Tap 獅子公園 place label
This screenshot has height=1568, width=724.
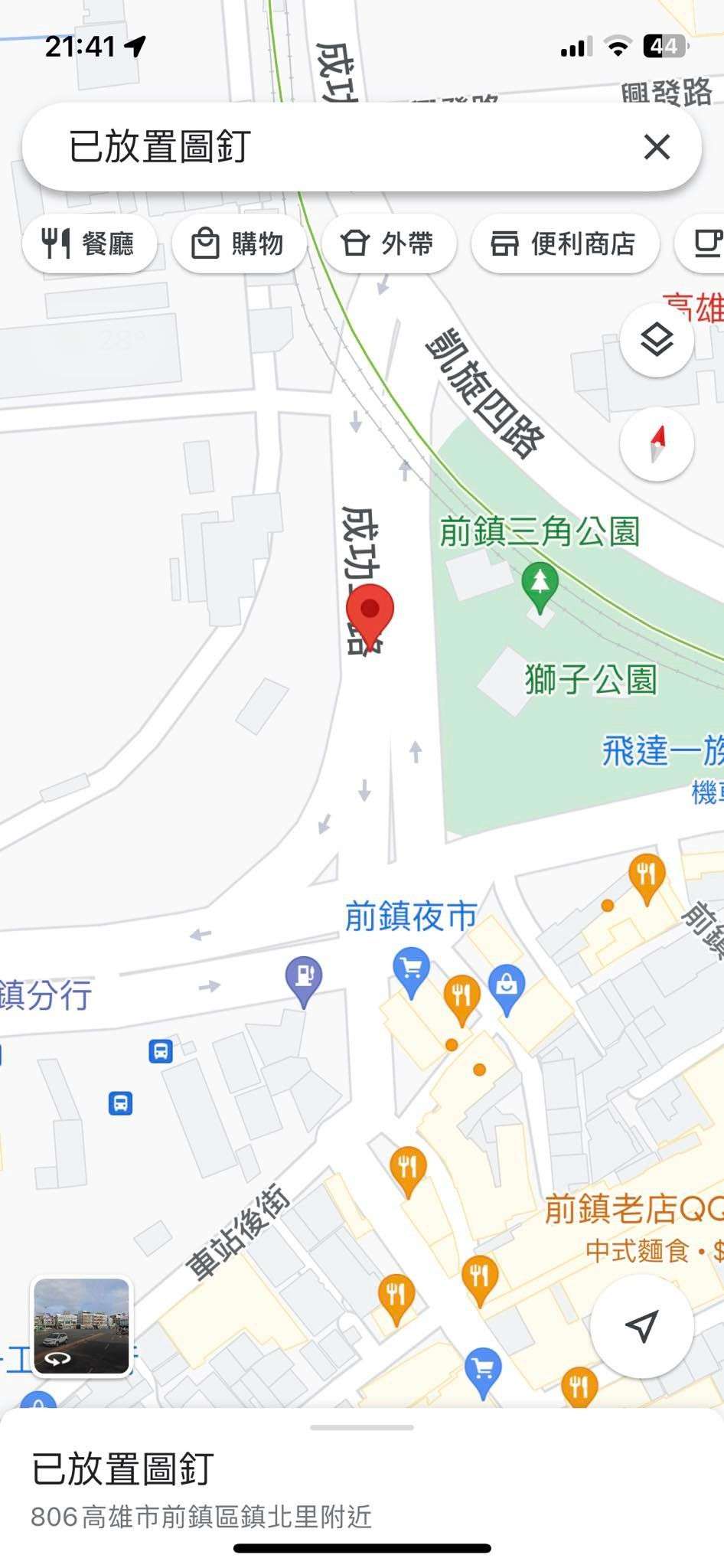[x=591, y=680]
